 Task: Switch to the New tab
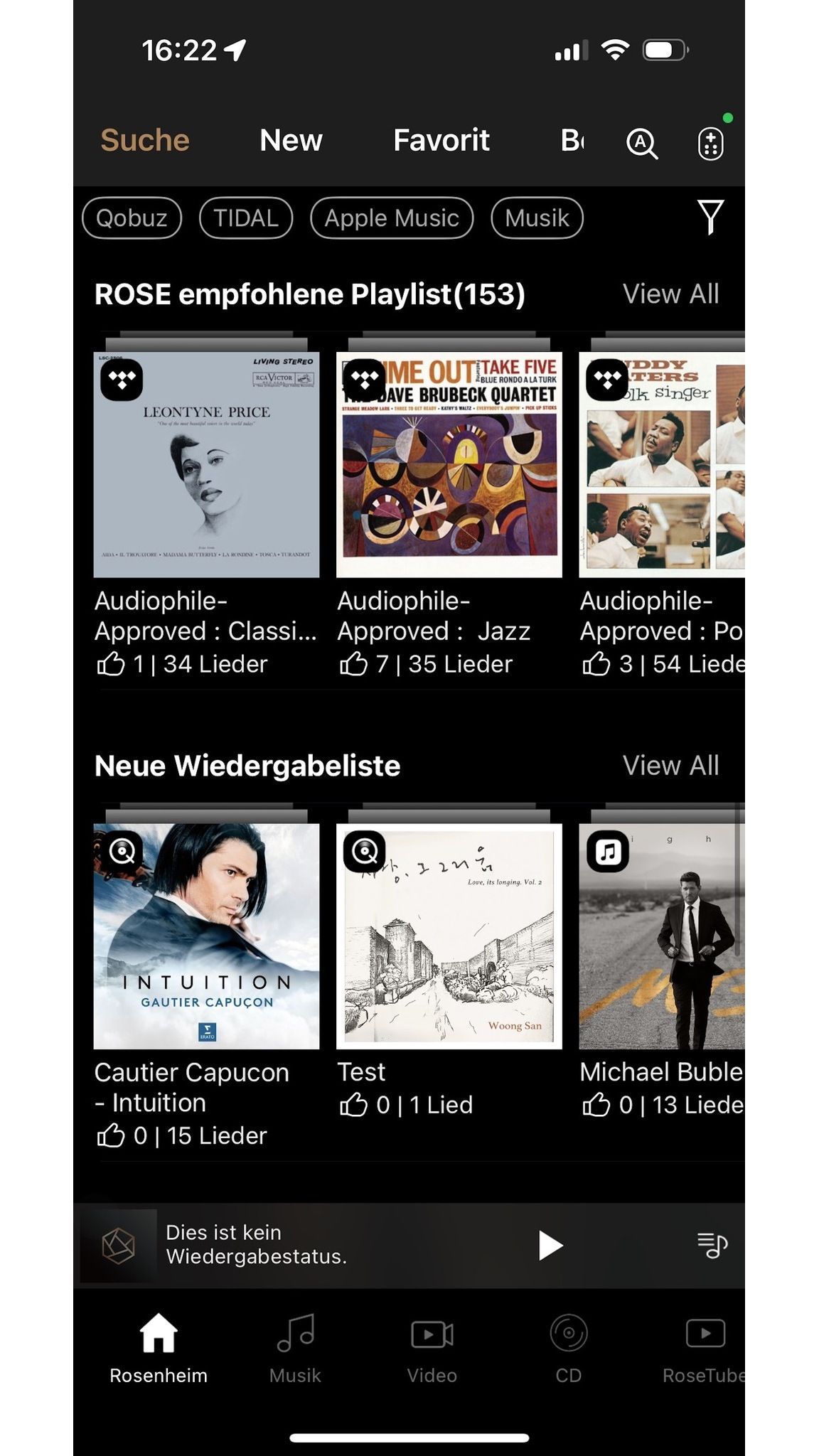coord(291,140)
